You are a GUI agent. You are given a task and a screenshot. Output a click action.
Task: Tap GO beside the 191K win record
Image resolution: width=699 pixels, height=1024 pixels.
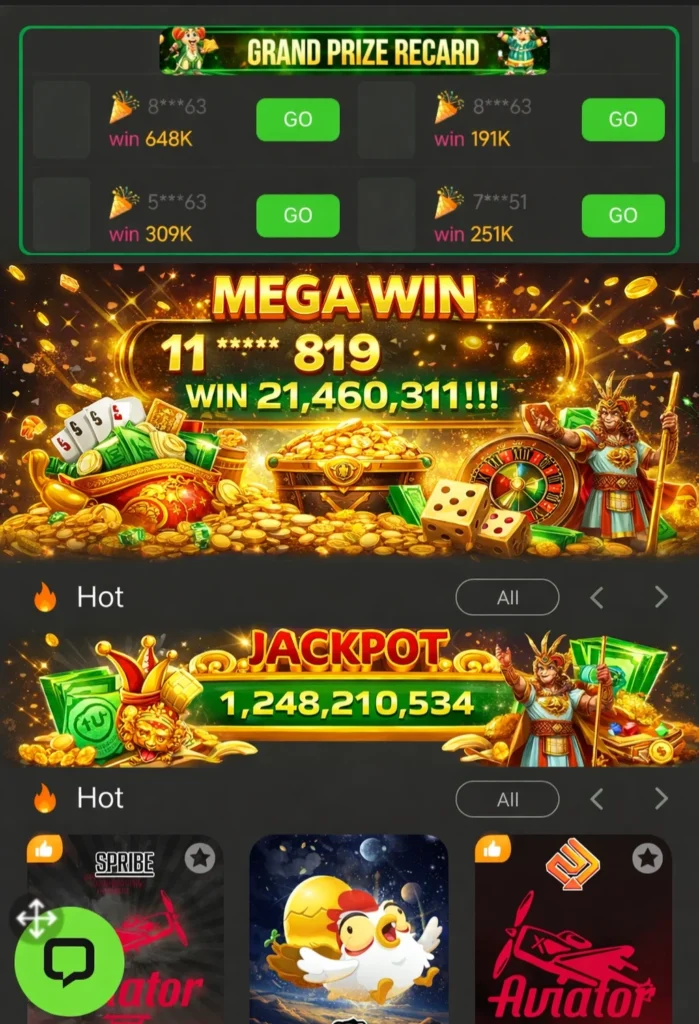click(x=623, y=120)
